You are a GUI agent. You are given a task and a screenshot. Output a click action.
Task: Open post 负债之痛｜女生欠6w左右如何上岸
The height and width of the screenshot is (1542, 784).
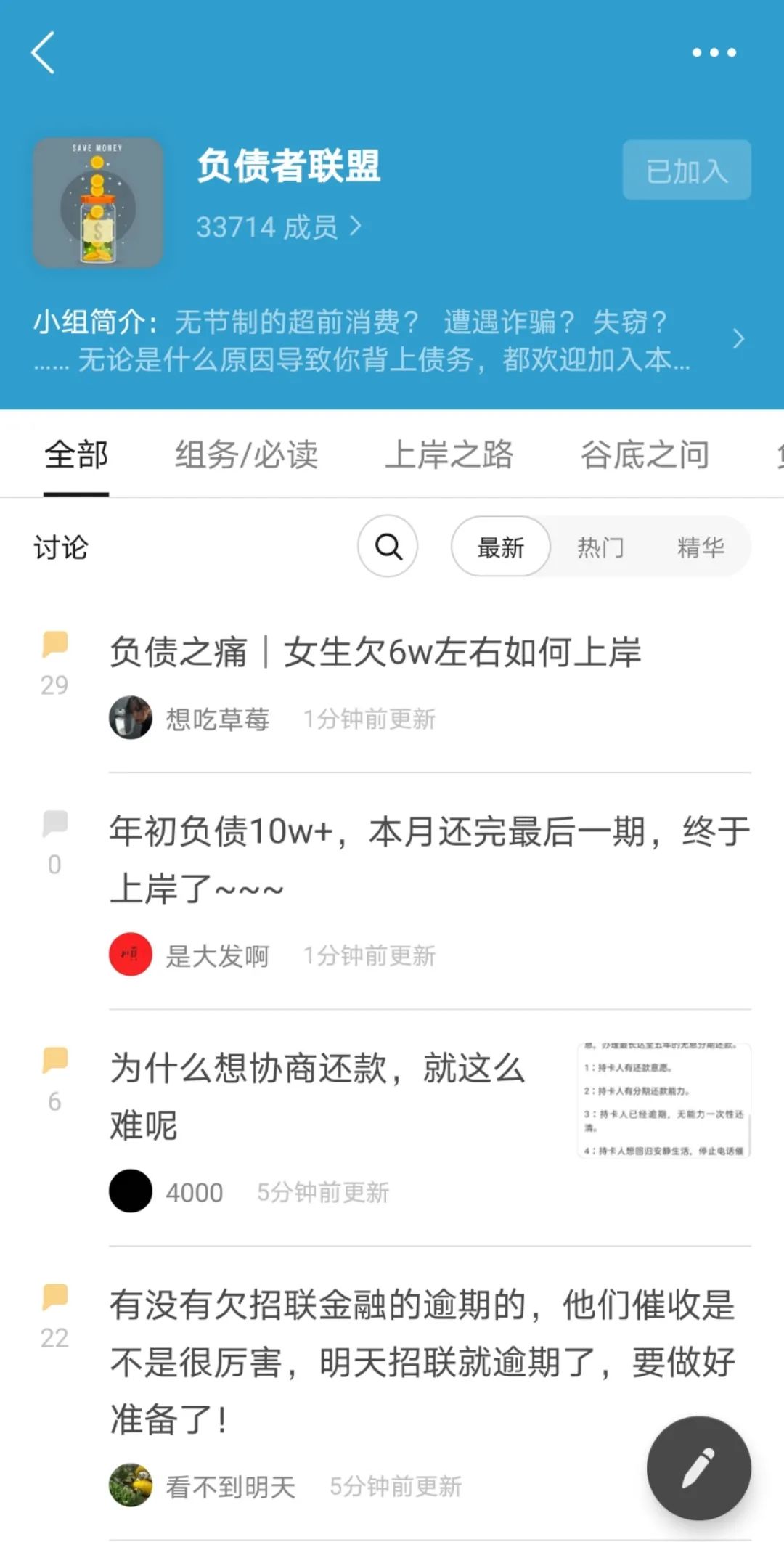375,652
